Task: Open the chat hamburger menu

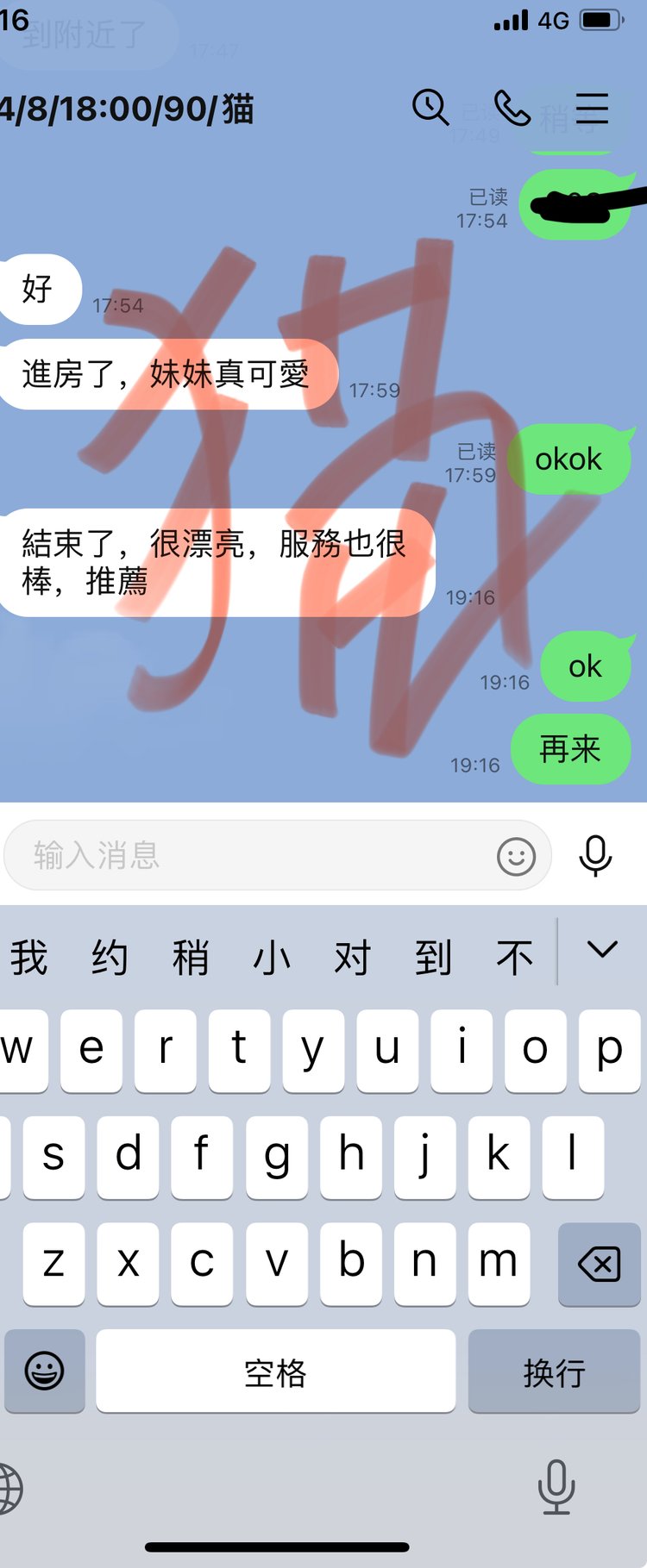Action: tap(592, 108)
